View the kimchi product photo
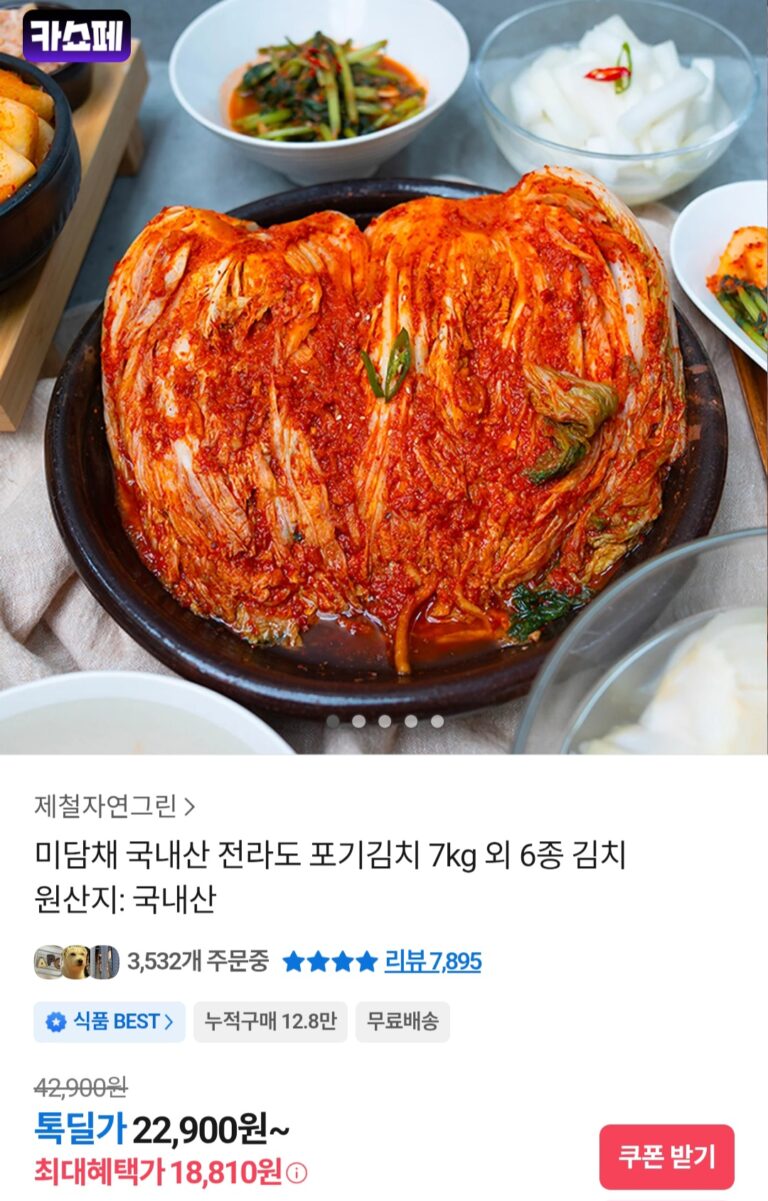 tap(384, 400)
